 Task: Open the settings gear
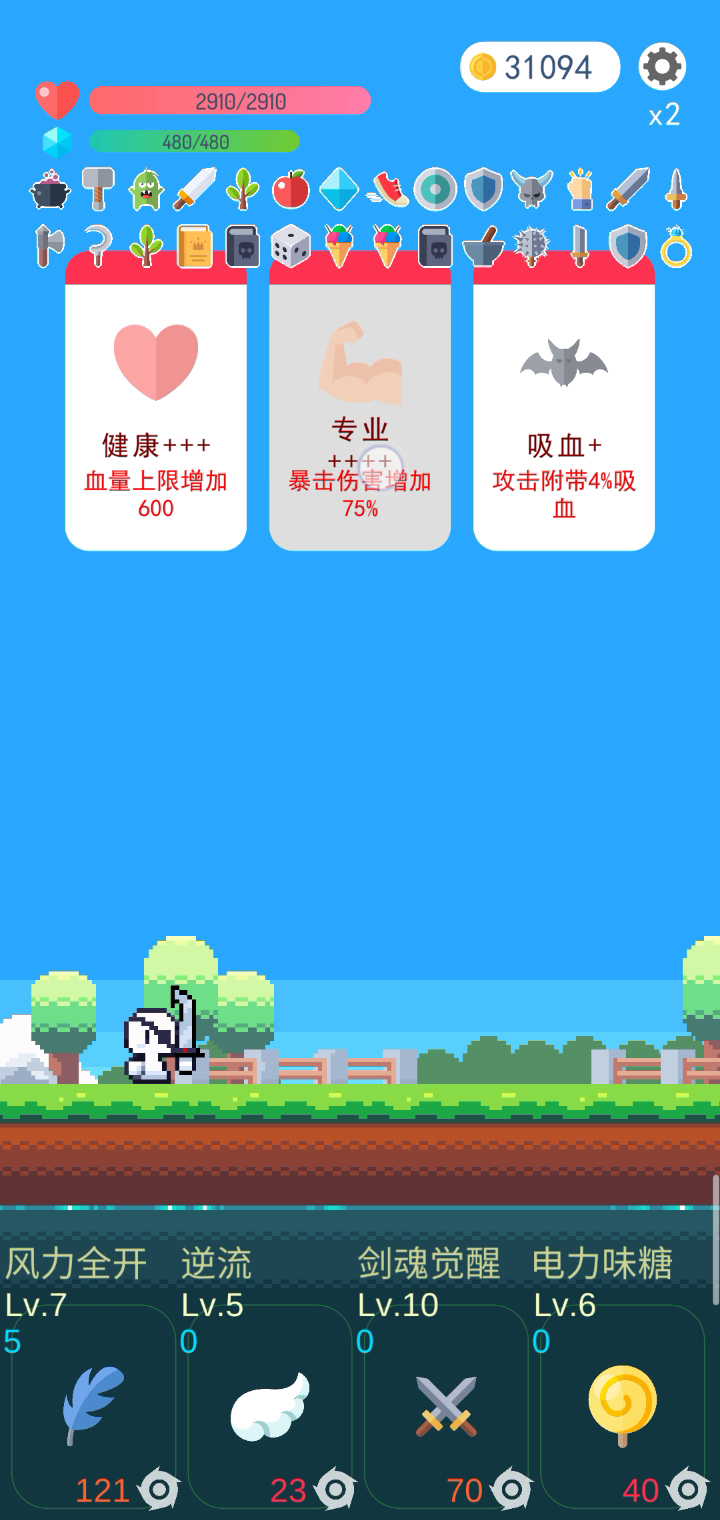(662, 67)
